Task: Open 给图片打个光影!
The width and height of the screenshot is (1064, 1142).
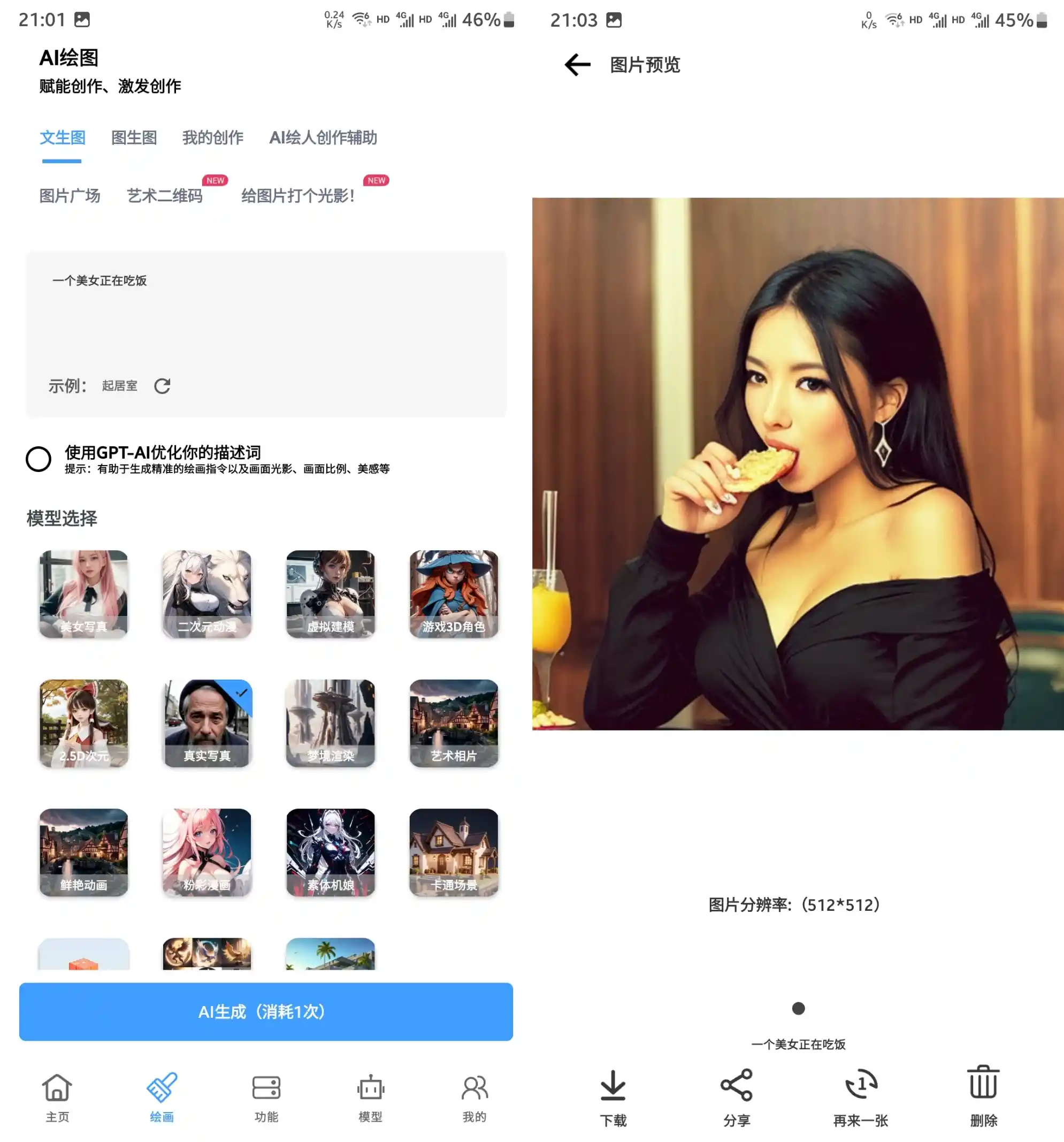Action: 298,196
